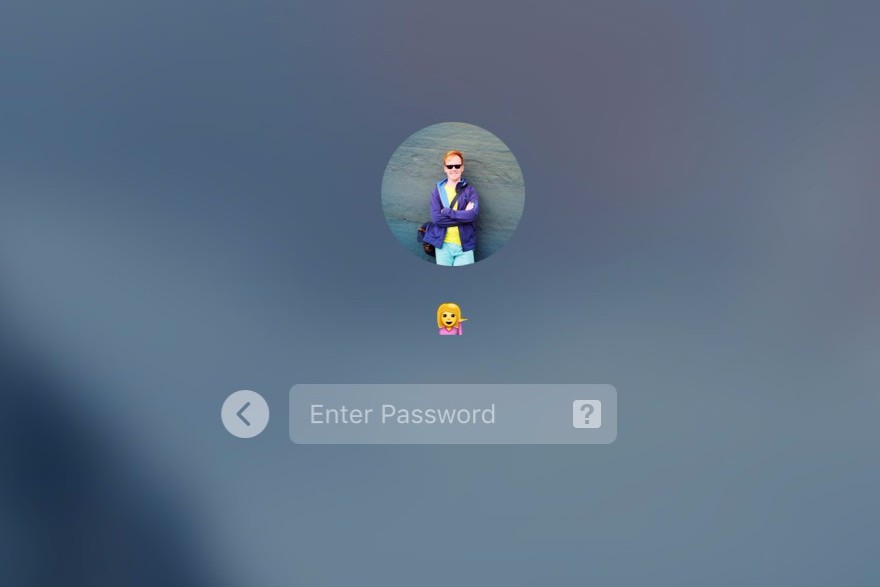Screen dimensions: 880x587
Task: Go back with the arrow button
Action: (245, 414)
